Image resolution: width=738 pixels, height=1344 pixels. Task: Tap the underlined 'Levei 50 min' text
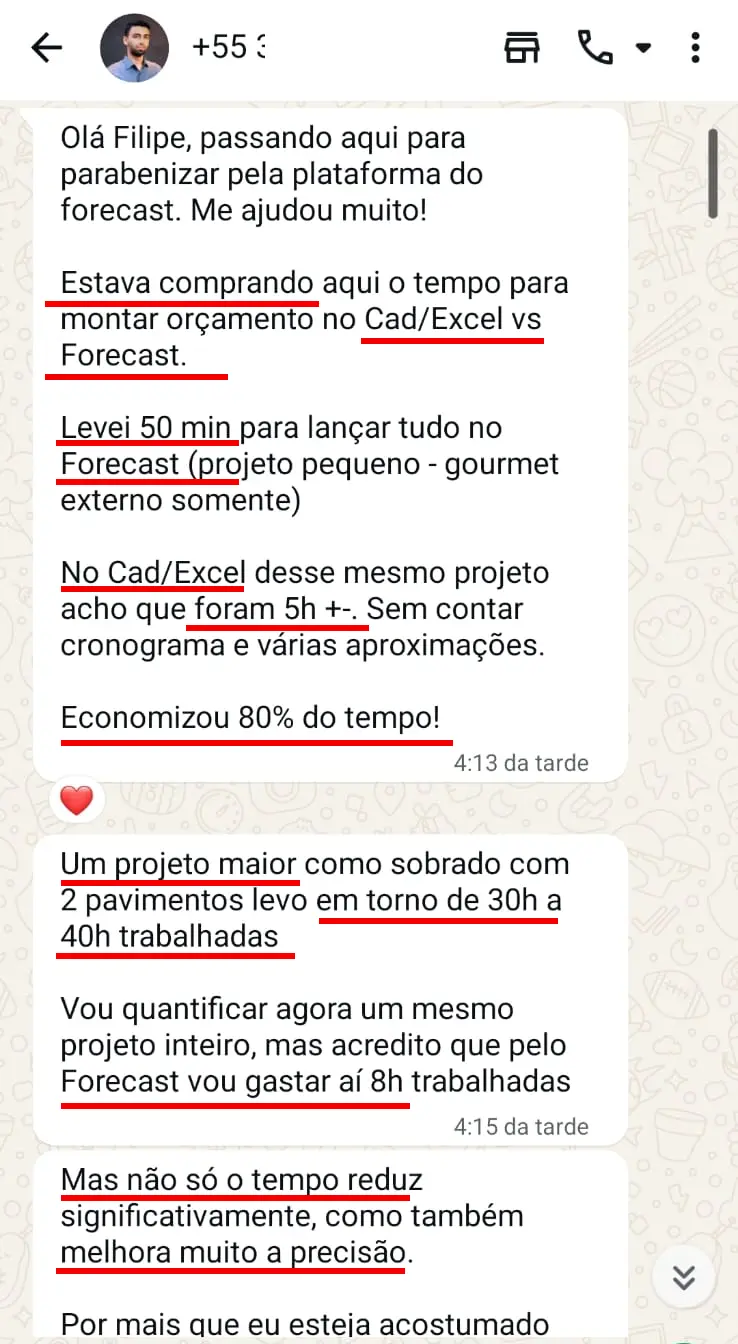(x=147, y=427)
